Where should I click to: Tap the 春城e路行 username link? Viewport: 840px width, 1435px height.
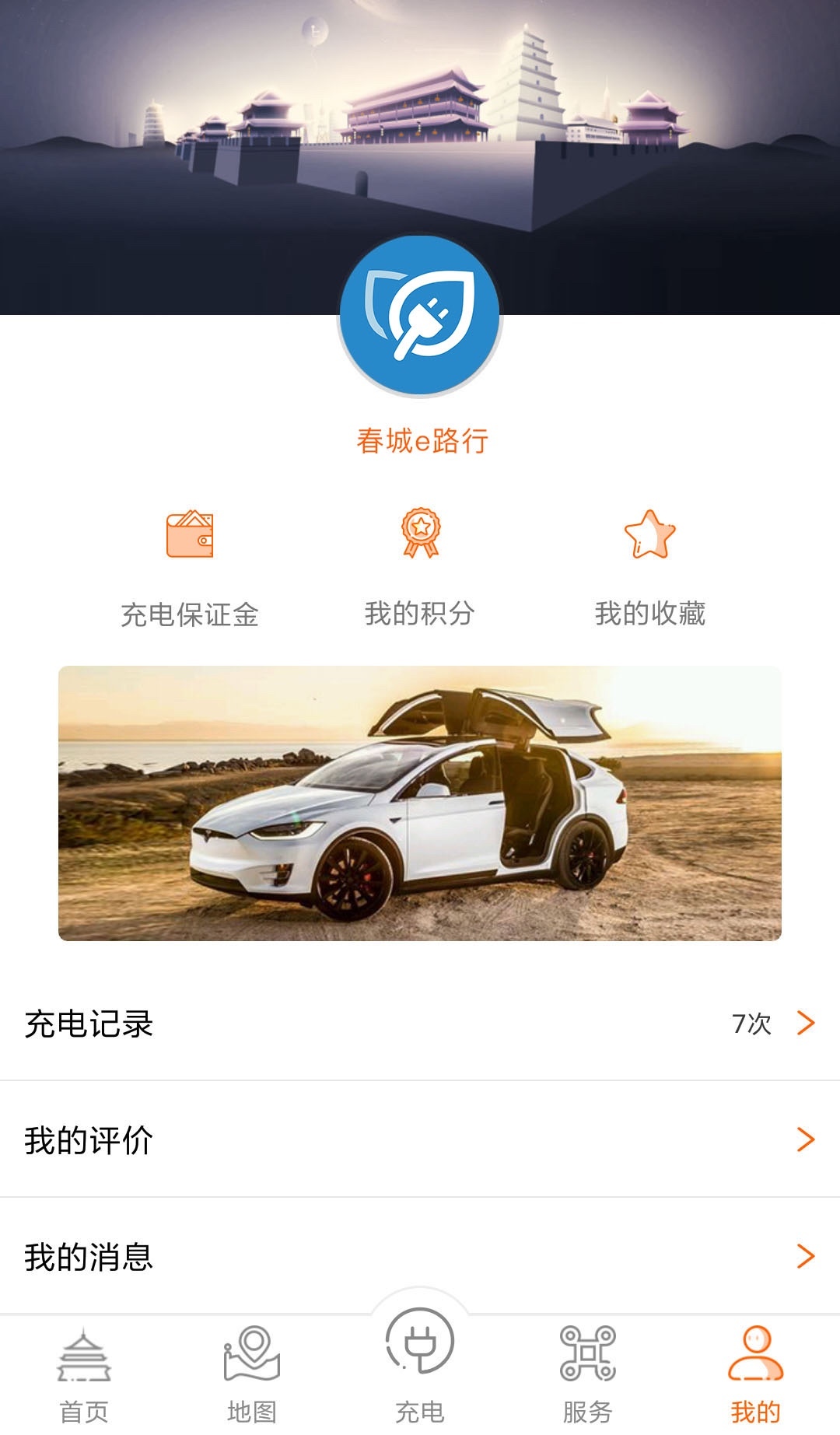point(420,438)
